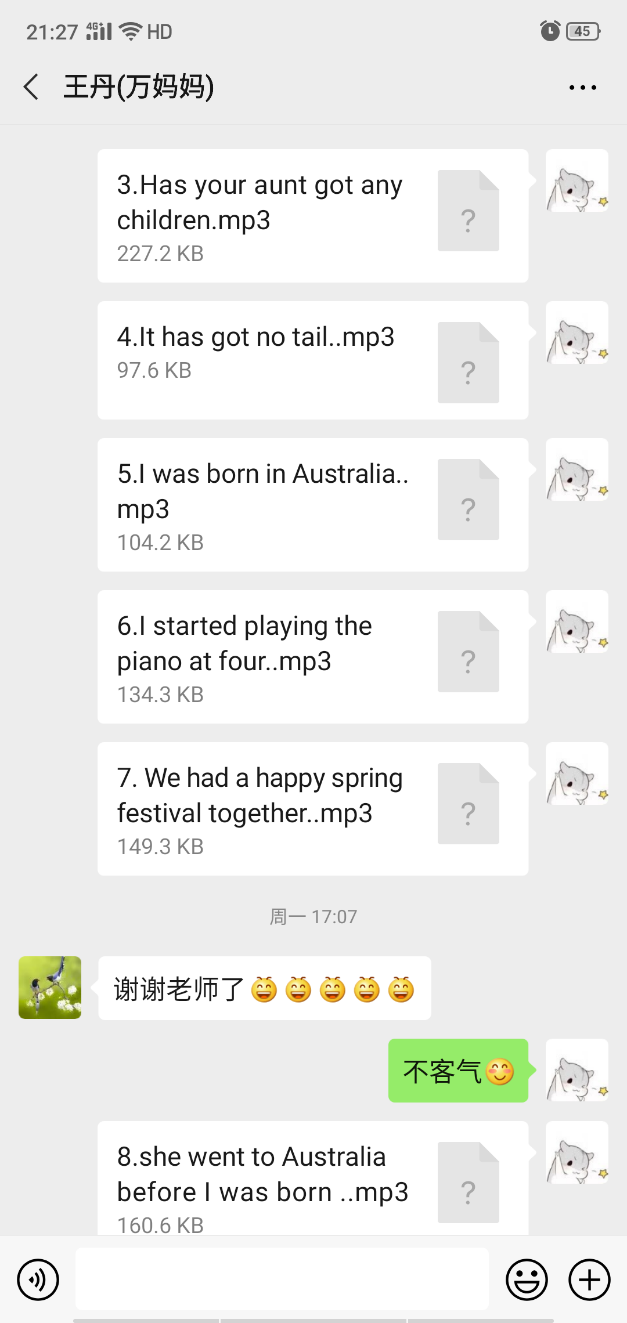Open the file 3.Has your aunt got any children.mp3

[x=312, y=216]
